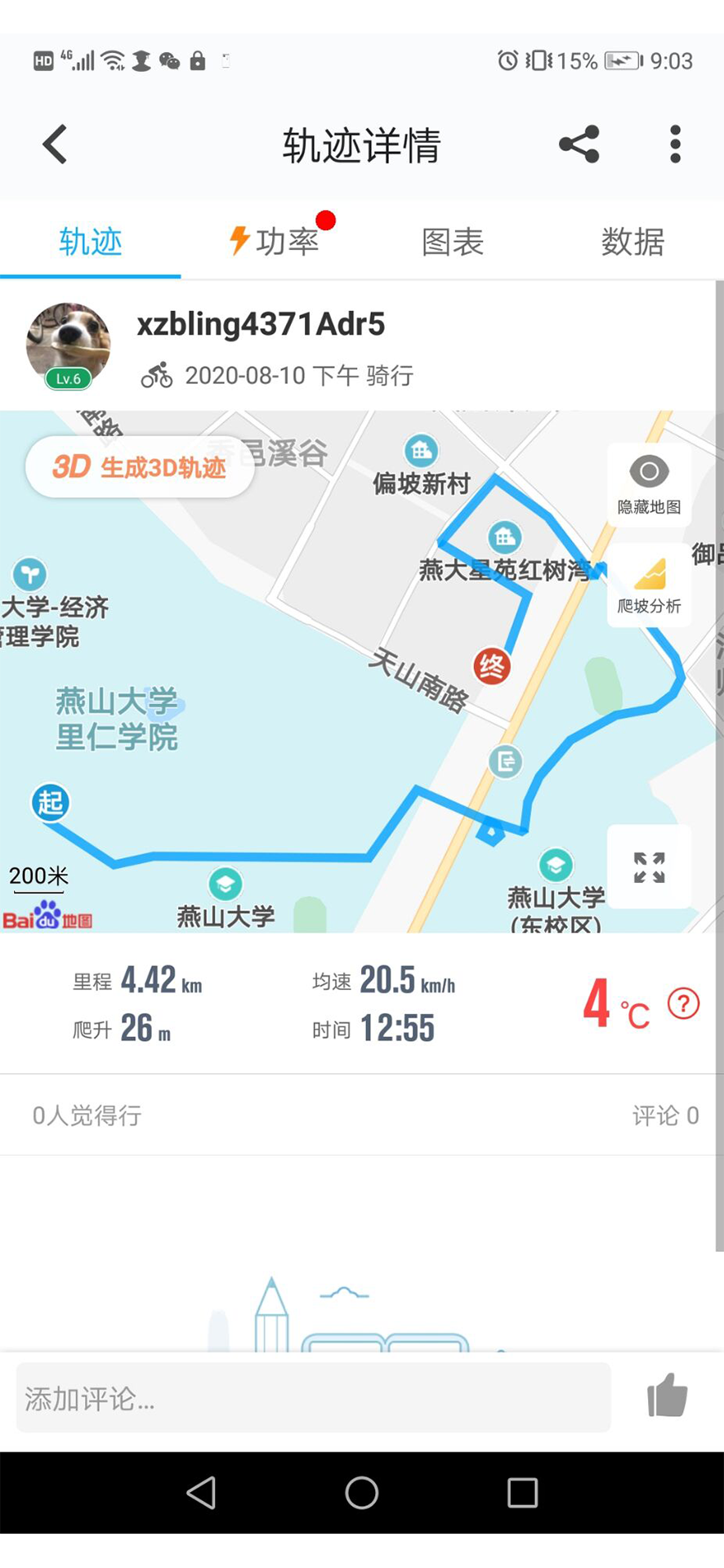Tap the 生成3D轨迹 button

pyautogui.click(x=140, y=467)
